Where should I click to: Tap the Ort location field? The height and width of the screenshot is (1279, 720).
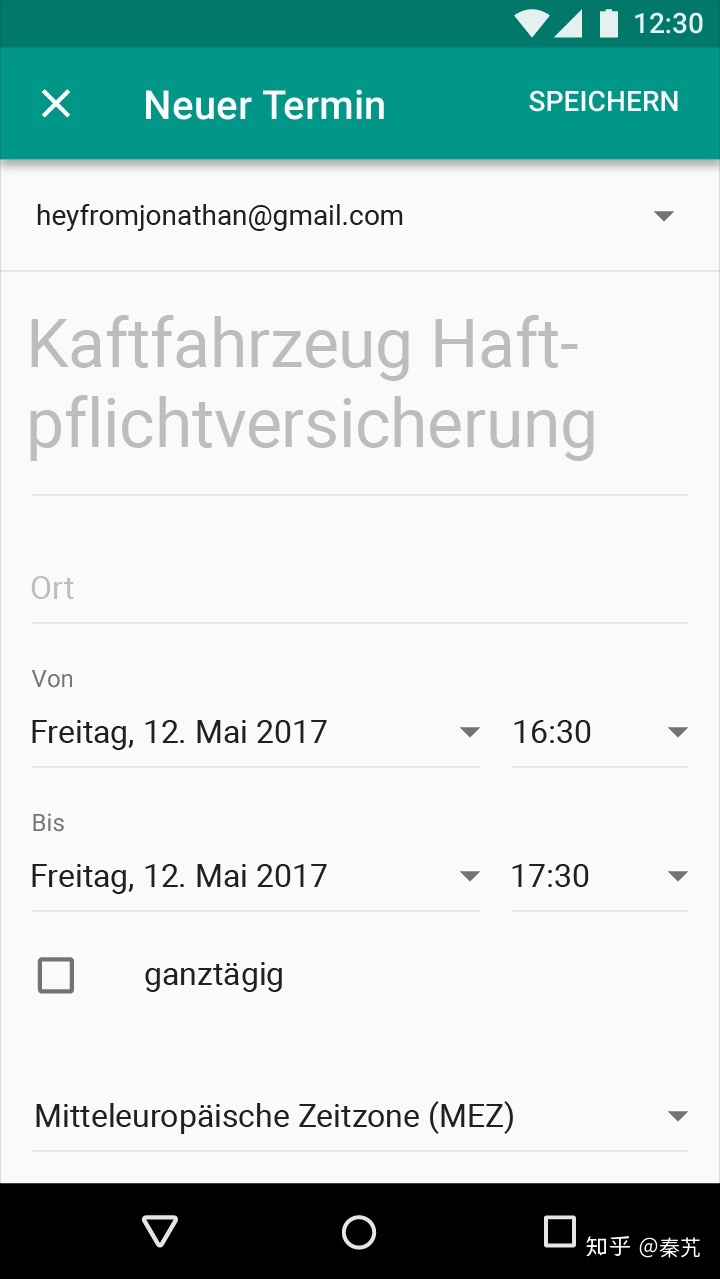pyautogui.click(x=360, y=588)
